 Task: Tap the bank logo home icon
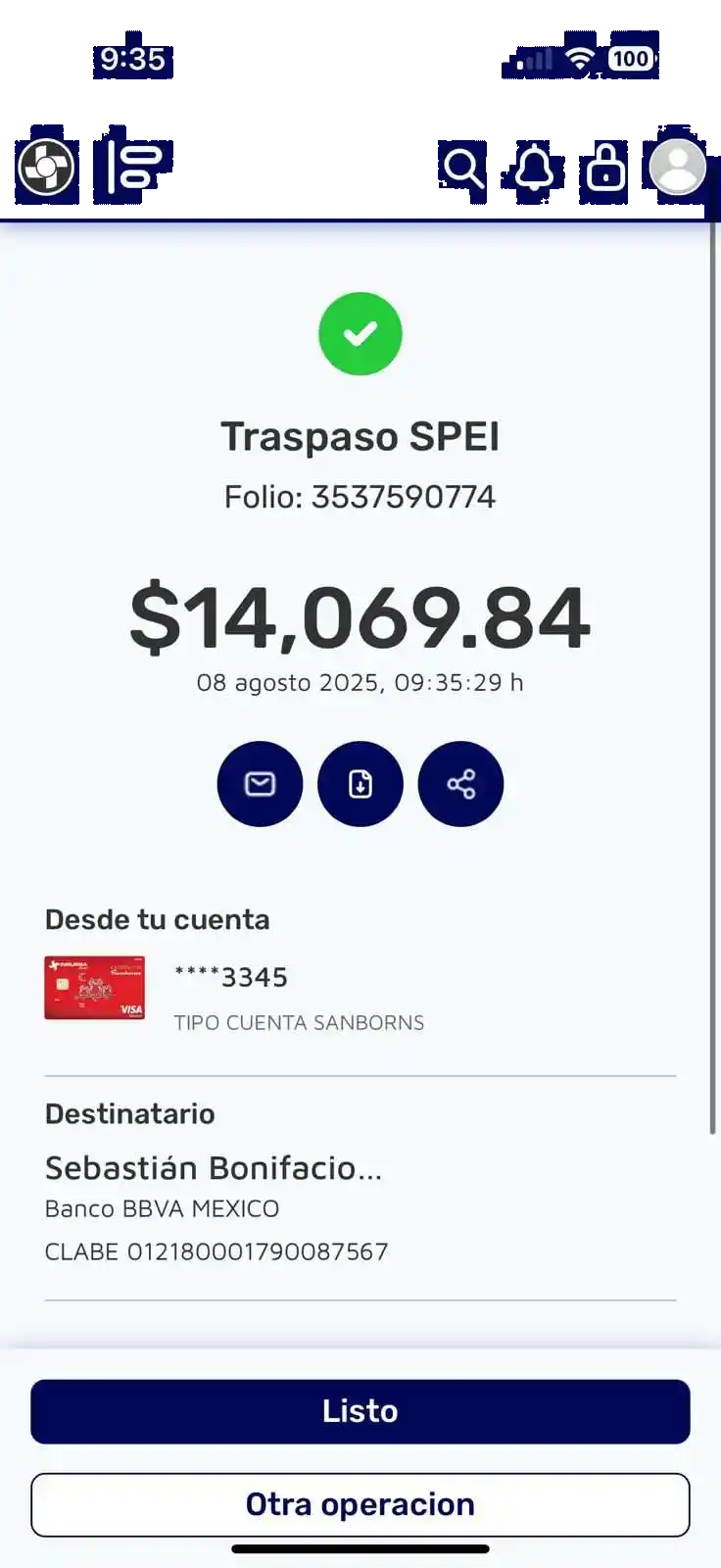coord(46,167)
